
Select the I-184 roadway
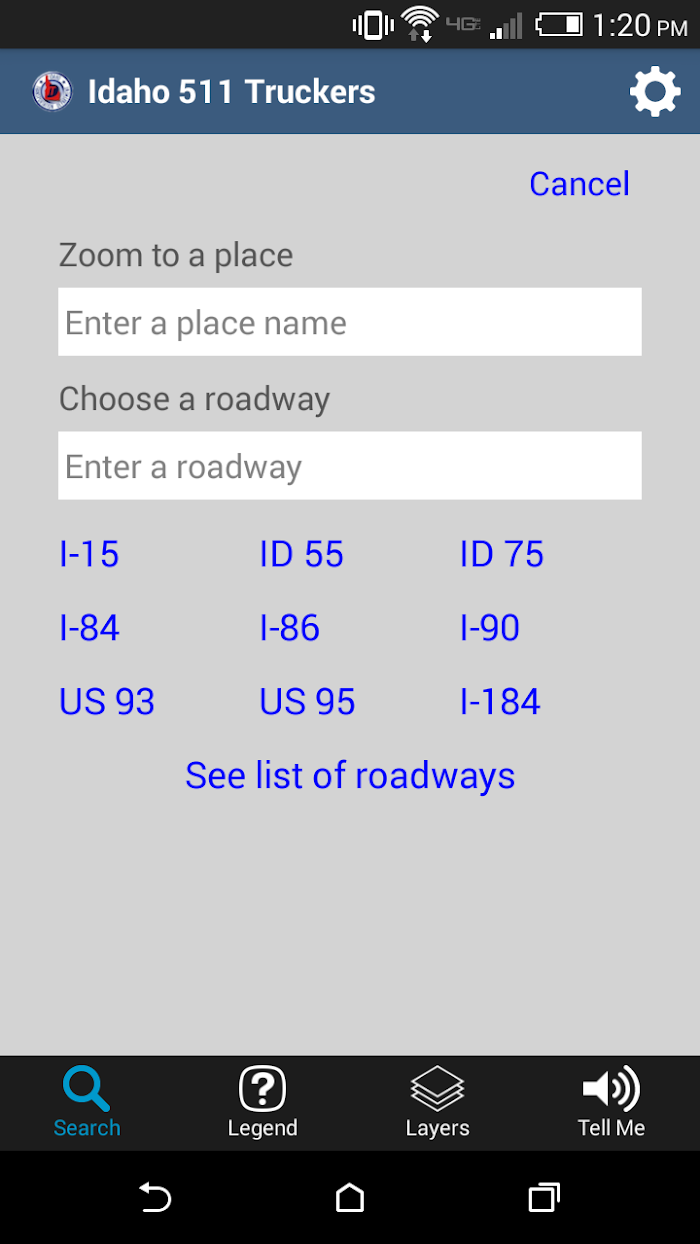(500, 702)
